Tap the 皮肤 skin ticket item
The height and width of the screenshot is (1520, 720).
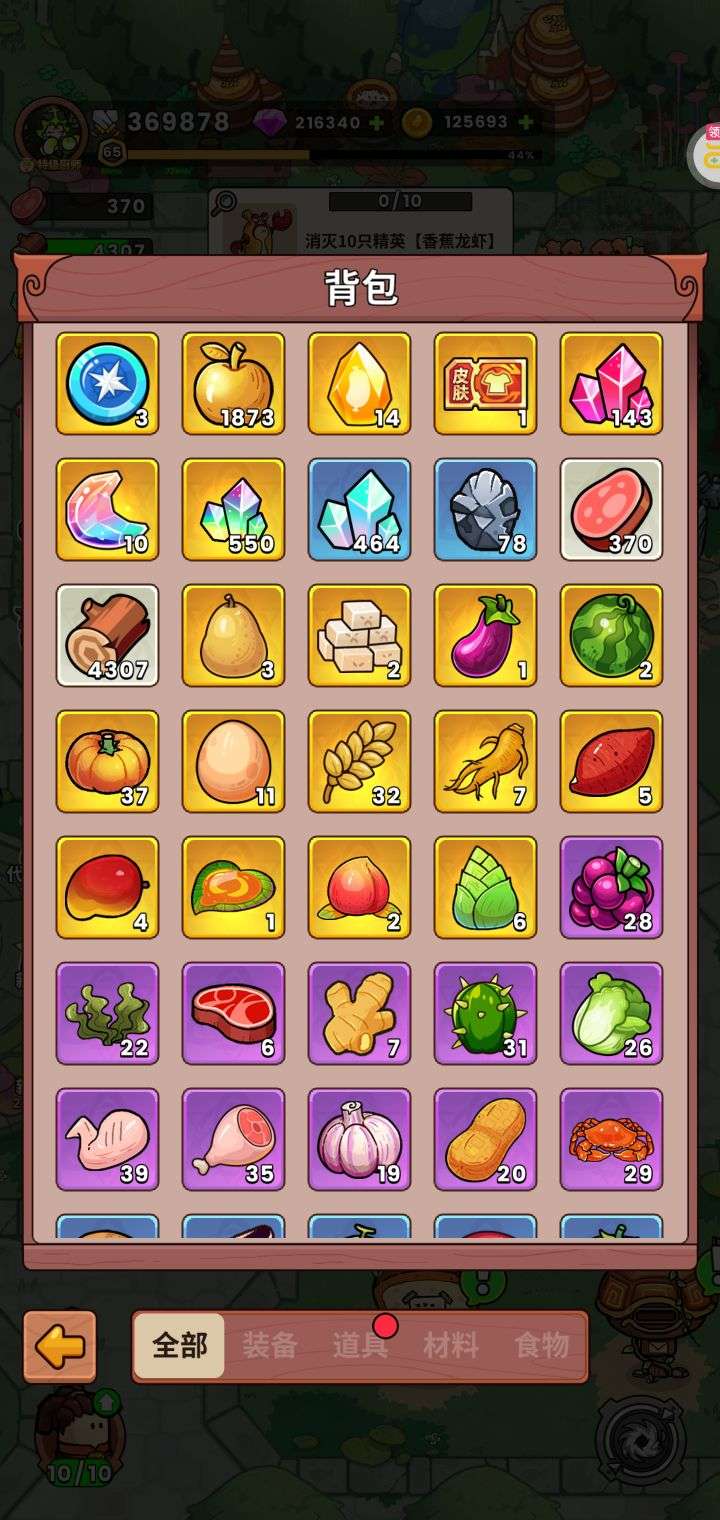485,383
